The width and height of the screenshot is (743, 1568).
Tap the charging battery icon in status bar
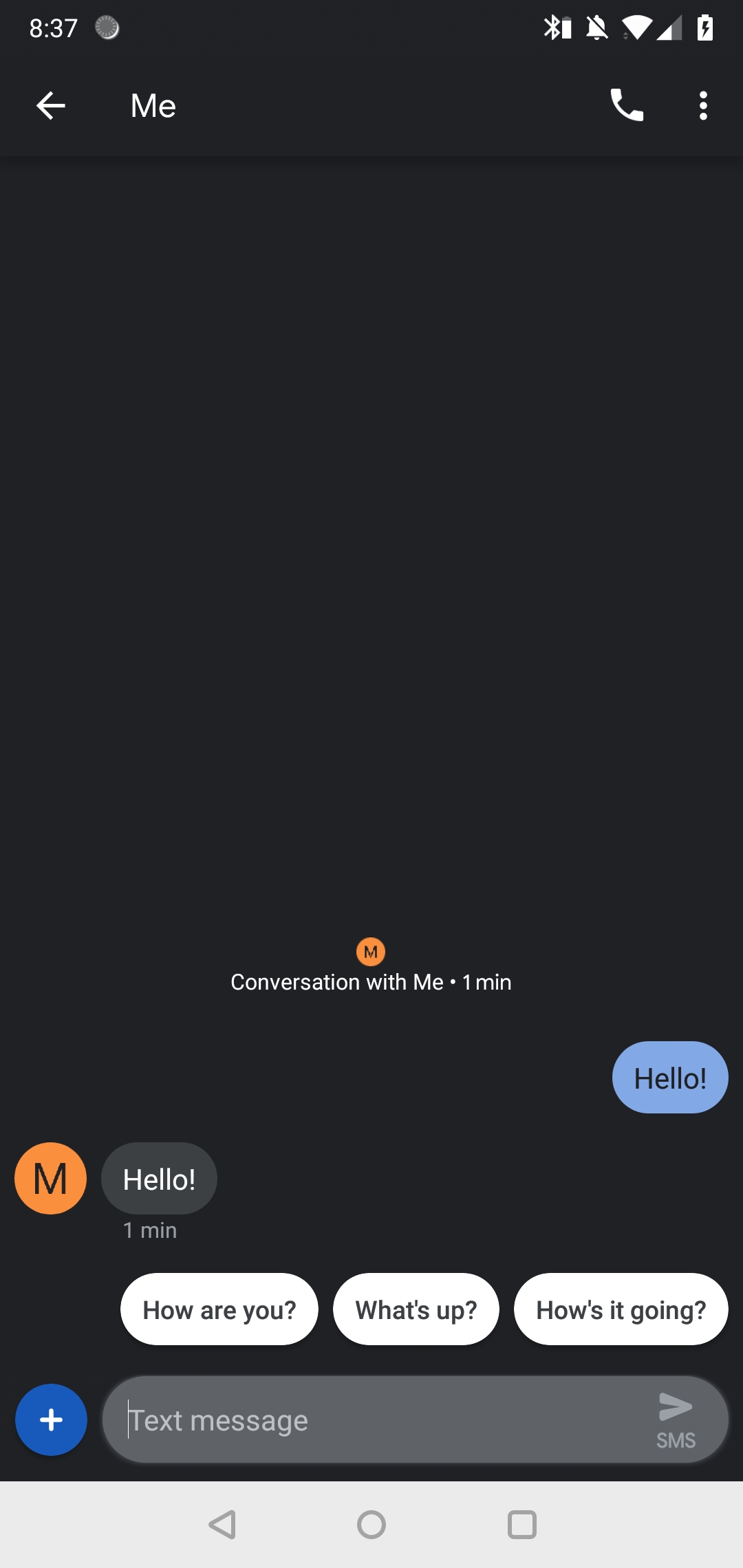pyautogui.click(x=707, y=28)
